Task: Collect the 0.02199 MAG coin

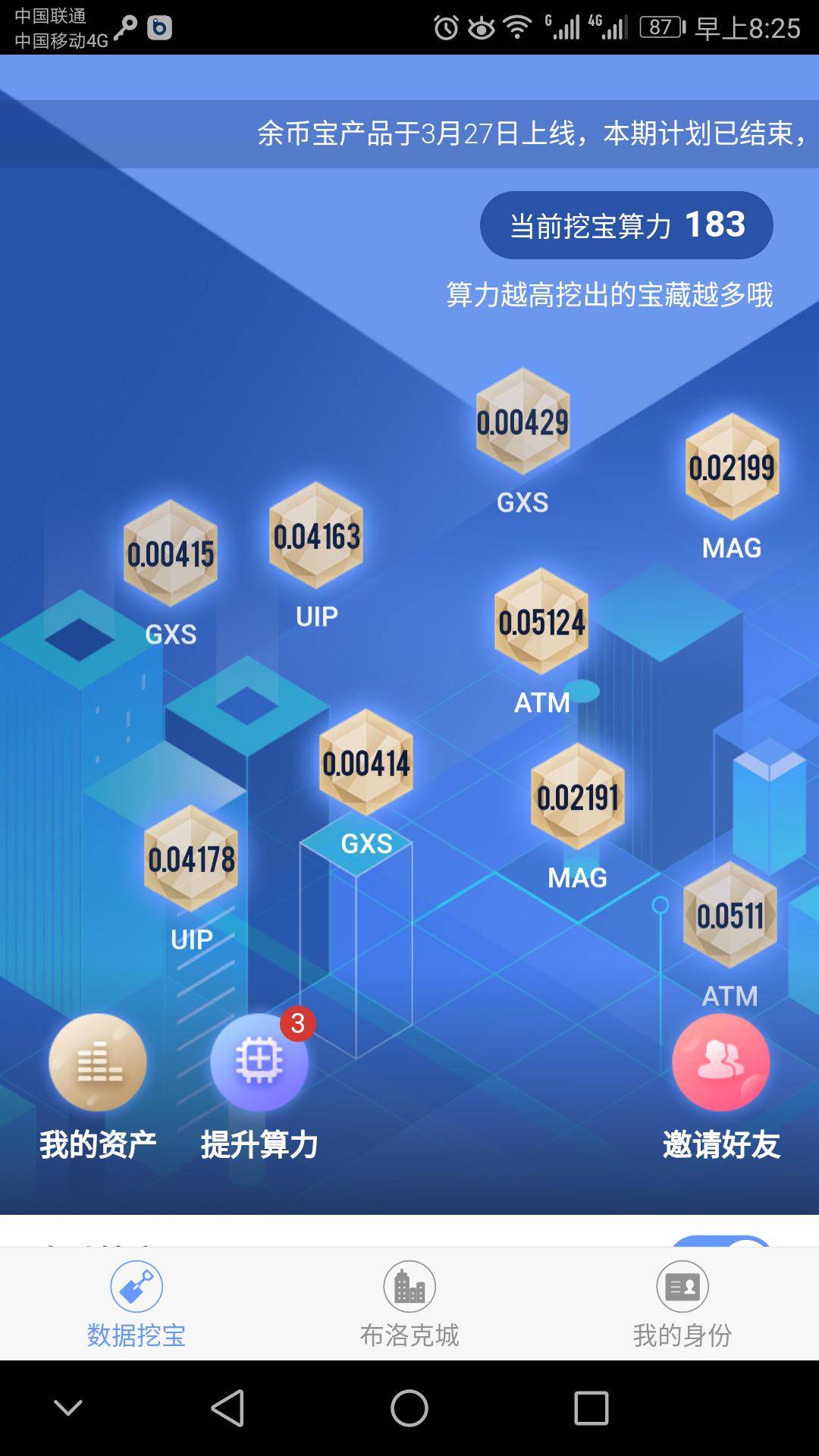Action: 732,467
